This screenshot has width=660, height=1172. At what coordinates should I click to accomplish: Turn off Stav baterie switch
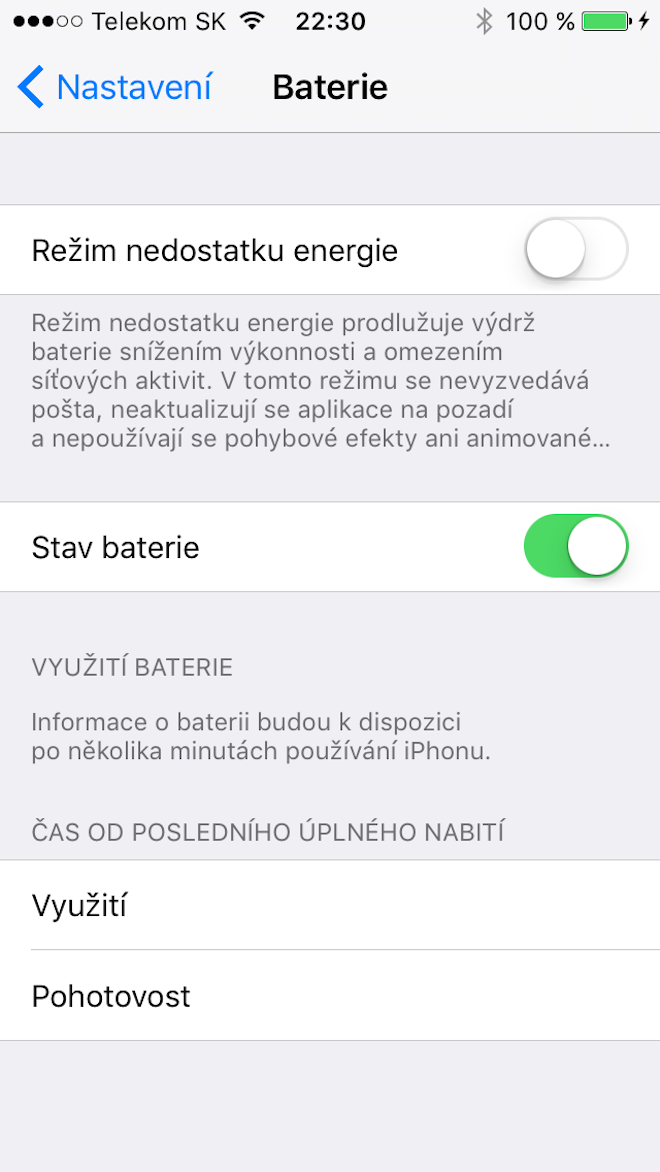tap(576, 547)
